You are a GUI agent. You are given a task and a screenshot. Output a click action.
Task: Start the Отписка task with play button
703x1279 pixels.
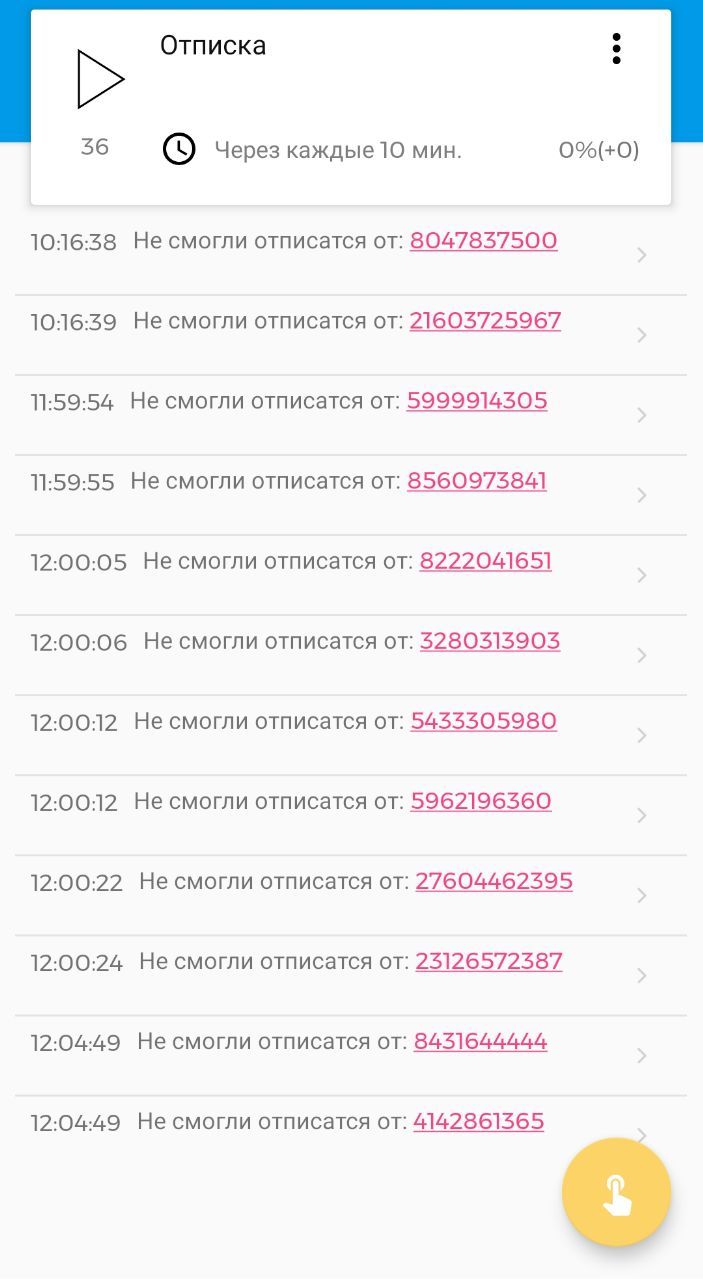(x=100, y=79)
